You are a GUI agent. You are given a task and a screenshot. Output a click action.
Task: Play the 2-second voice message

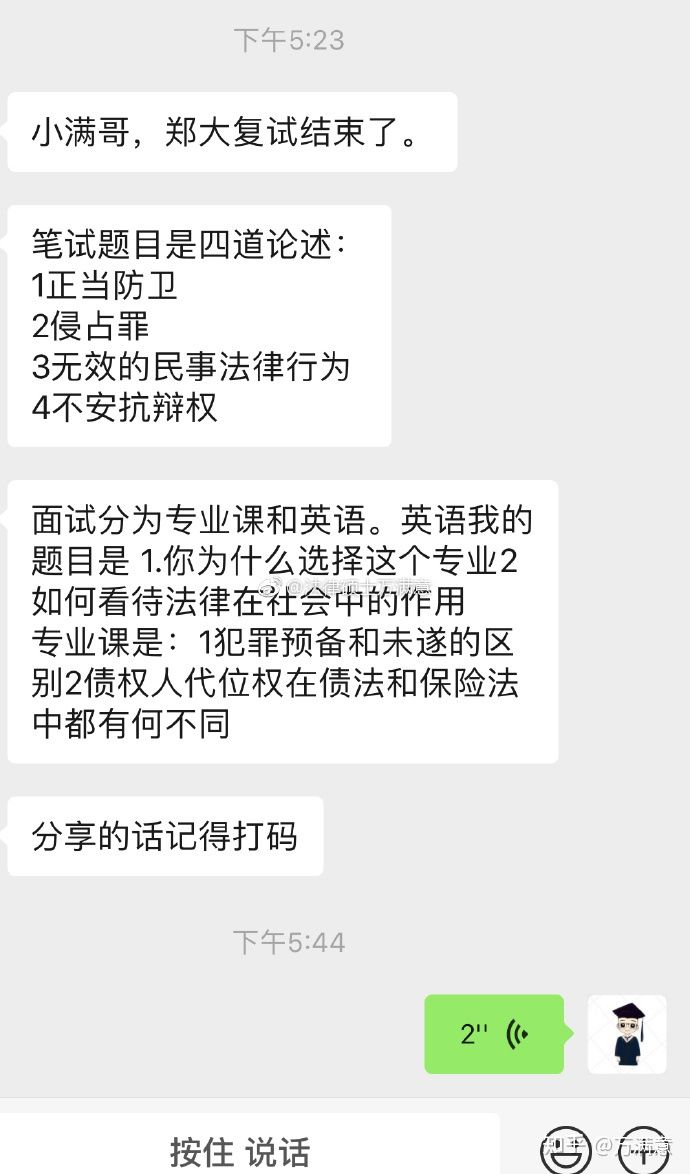click(x=494, y=1034)
